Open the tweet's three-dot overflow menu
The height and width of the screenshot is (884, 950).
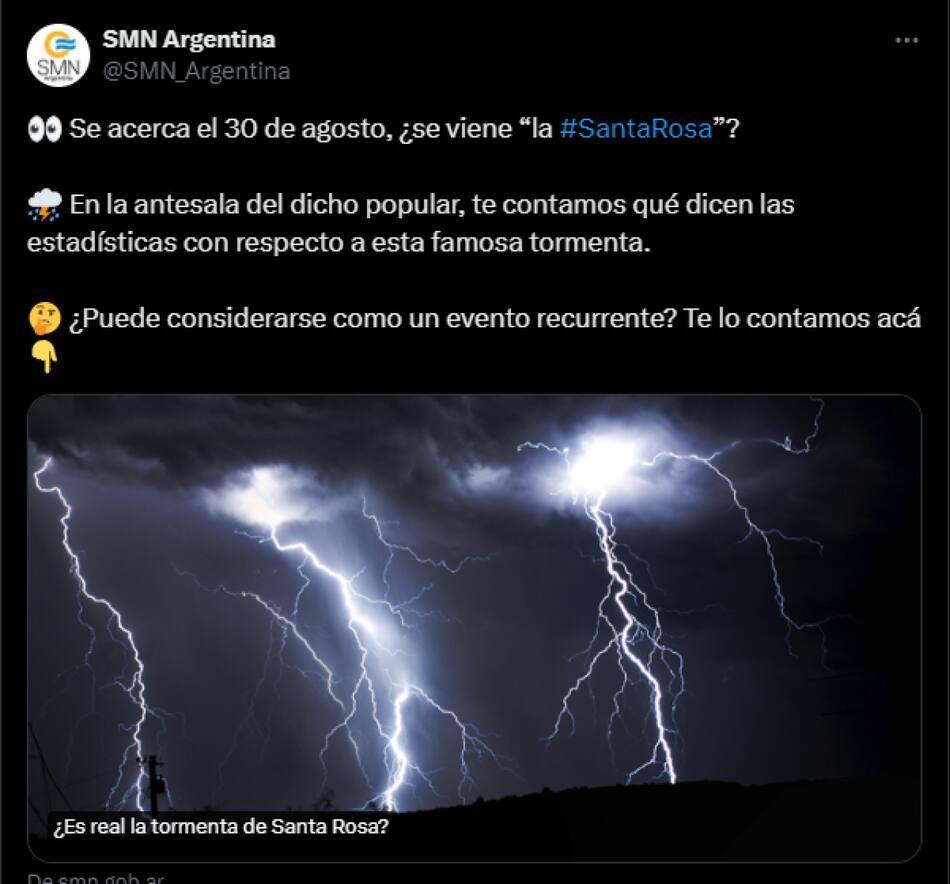tap(906, 41)
